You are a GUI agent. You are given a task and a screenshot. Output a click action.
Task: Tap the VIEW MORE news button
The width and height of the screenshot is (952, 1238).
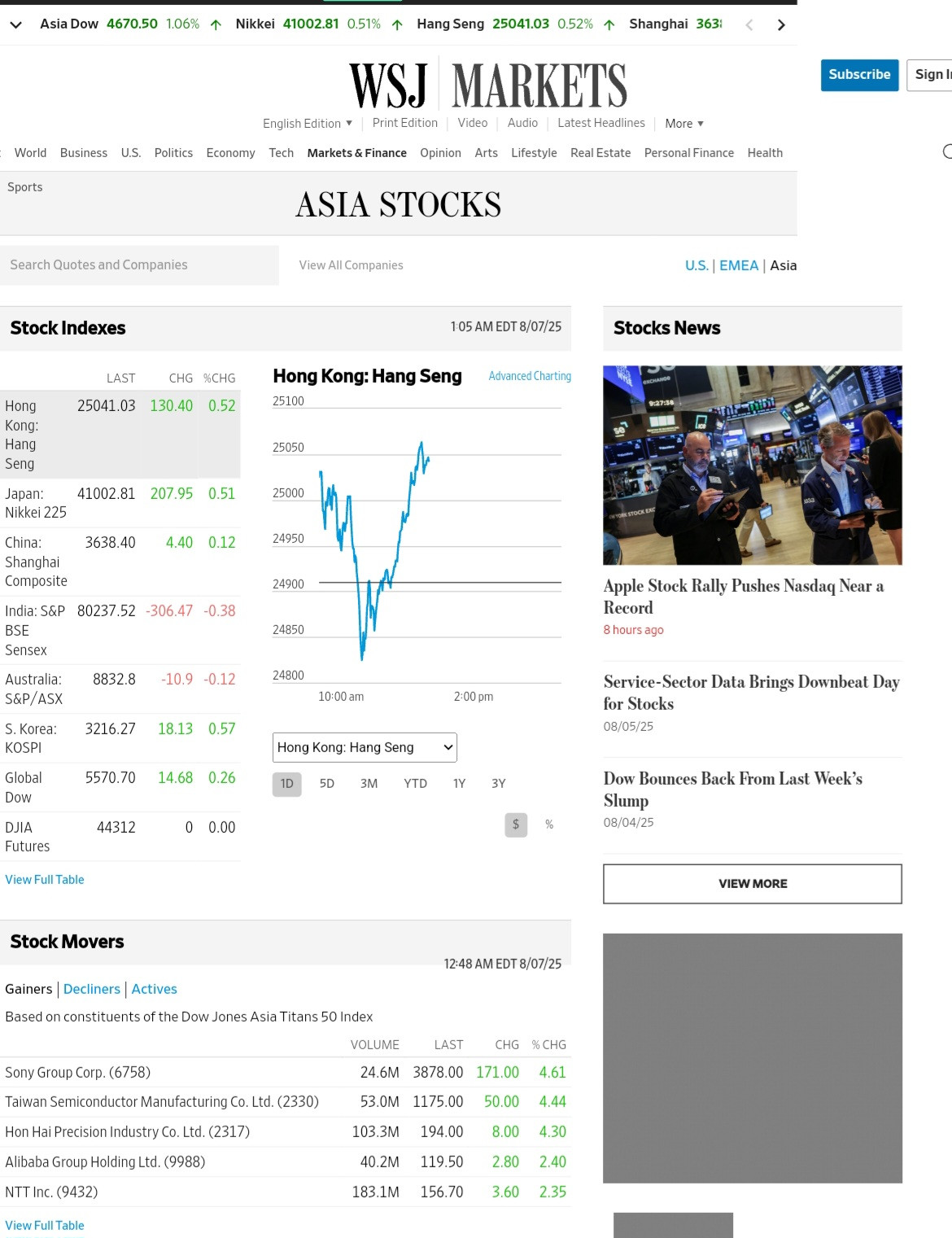click(752, 884)
